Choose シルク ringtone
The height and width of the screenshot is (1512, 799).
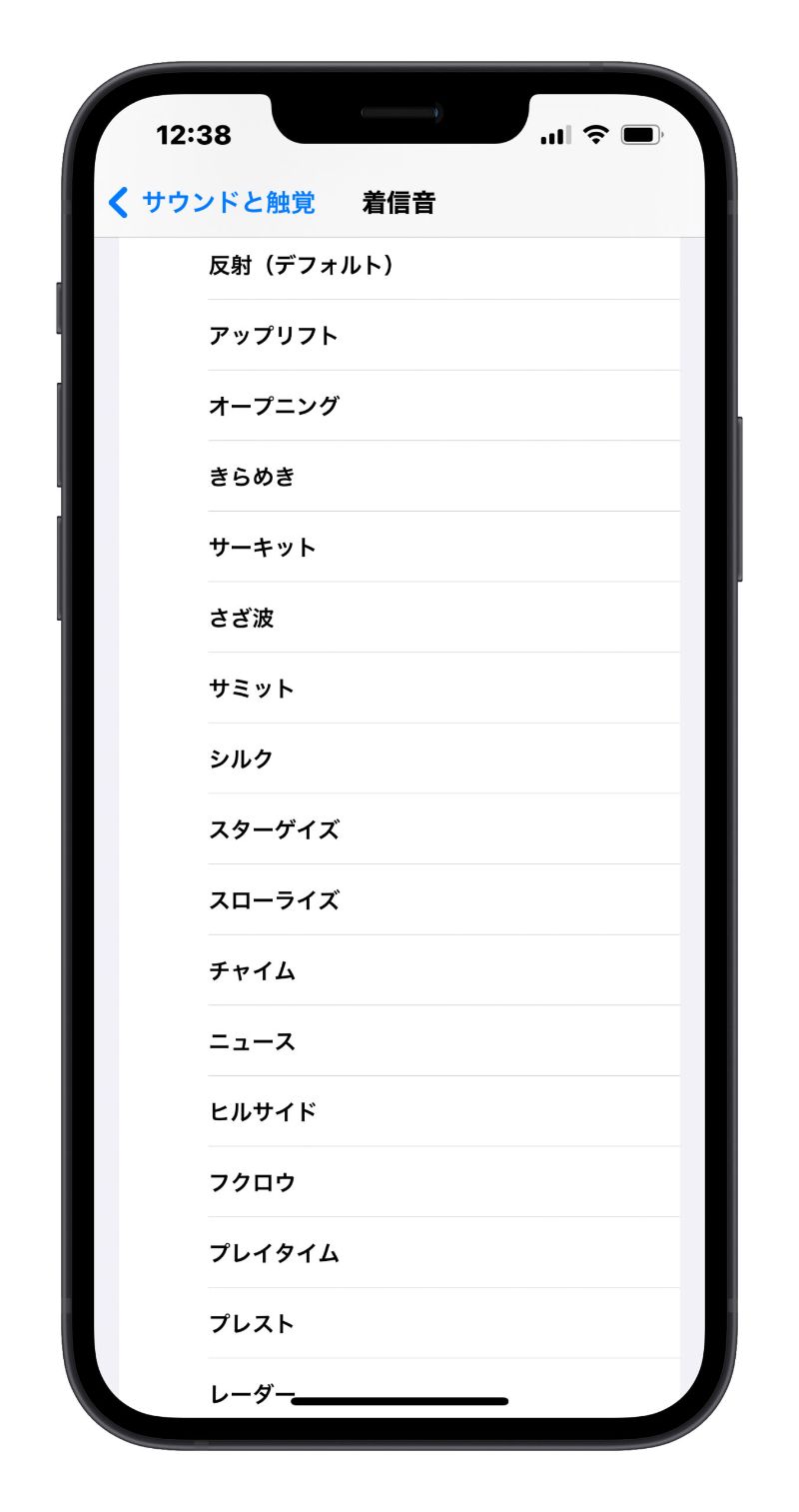399,758
